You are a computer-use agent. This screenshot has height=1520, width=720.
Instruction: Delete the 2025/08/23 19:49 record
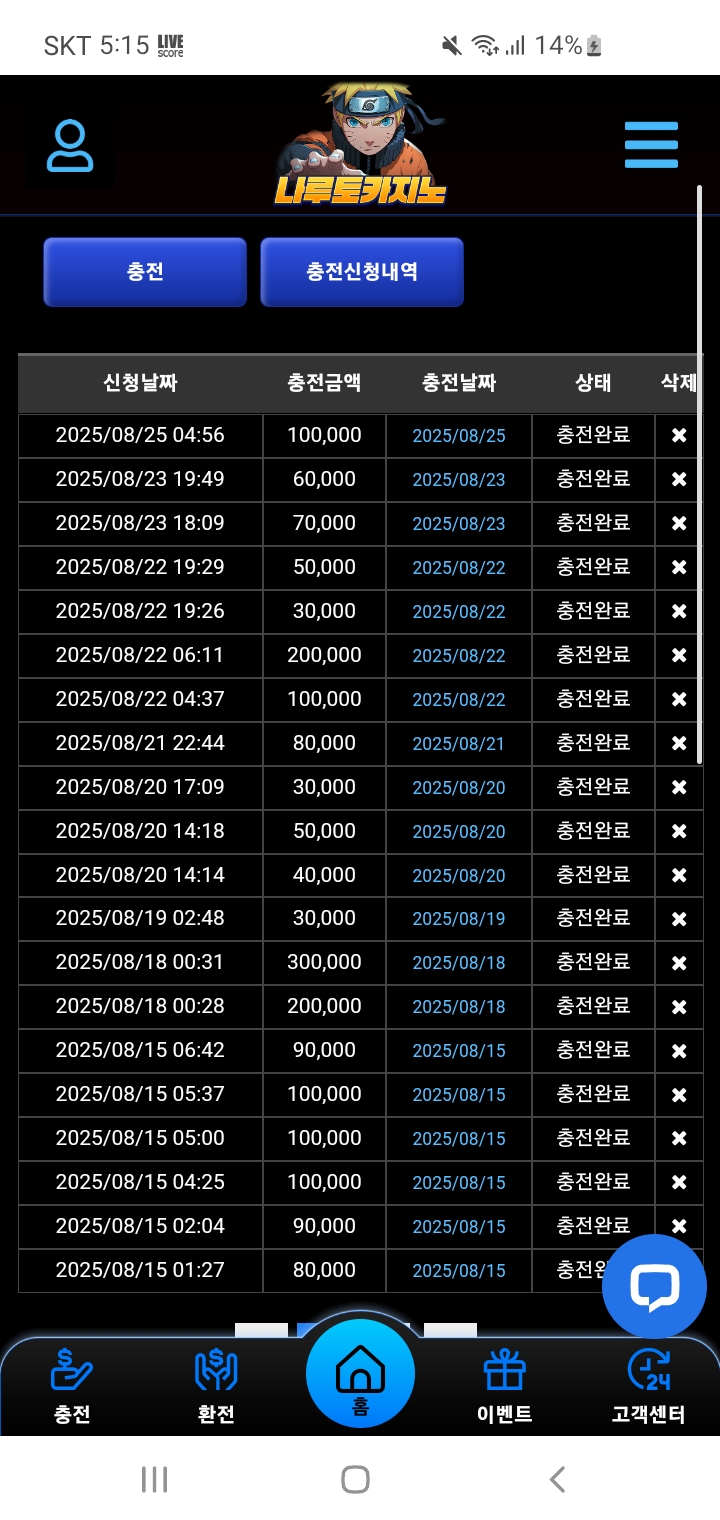[679, 480]
